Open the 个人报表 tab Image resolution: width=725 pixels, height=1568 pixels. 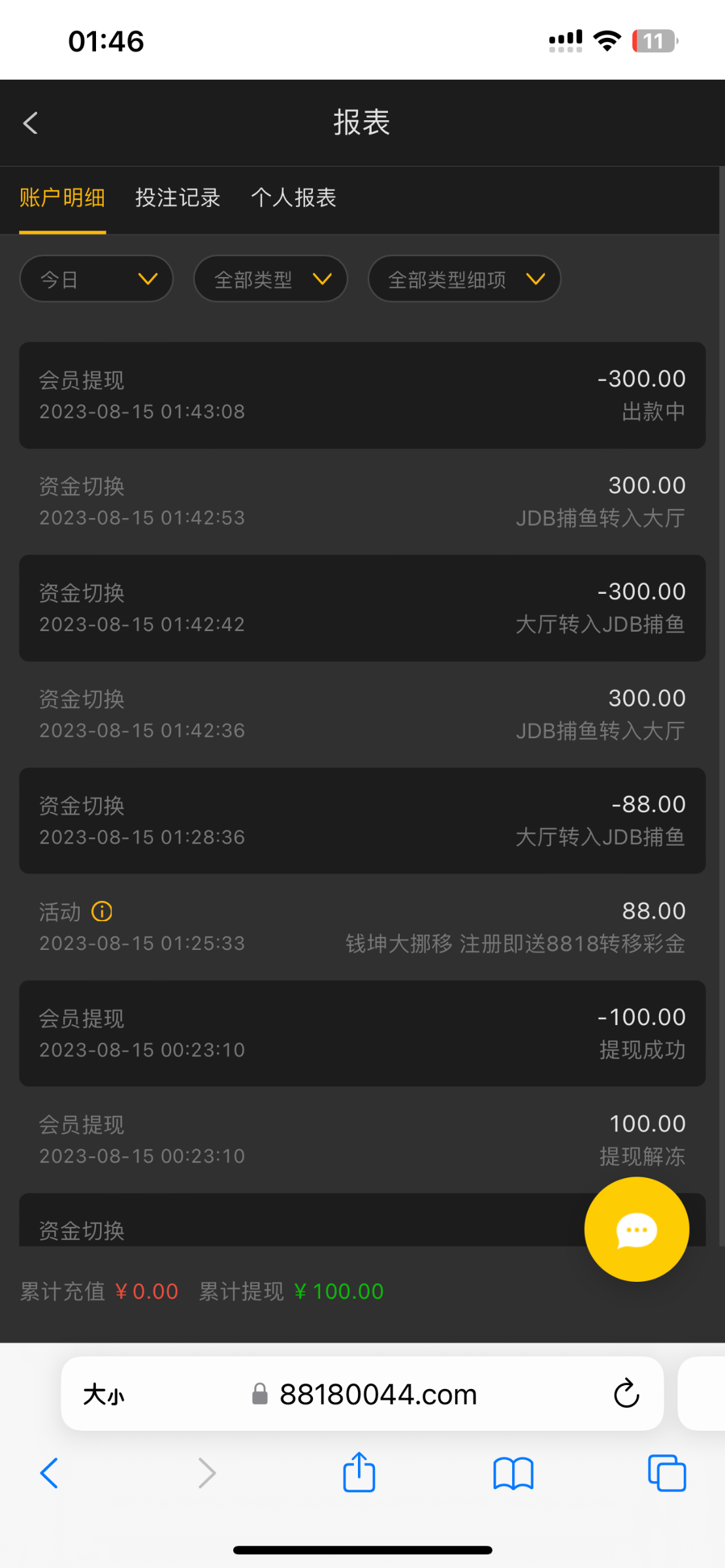pyautogui.click(x=294, y=198)
